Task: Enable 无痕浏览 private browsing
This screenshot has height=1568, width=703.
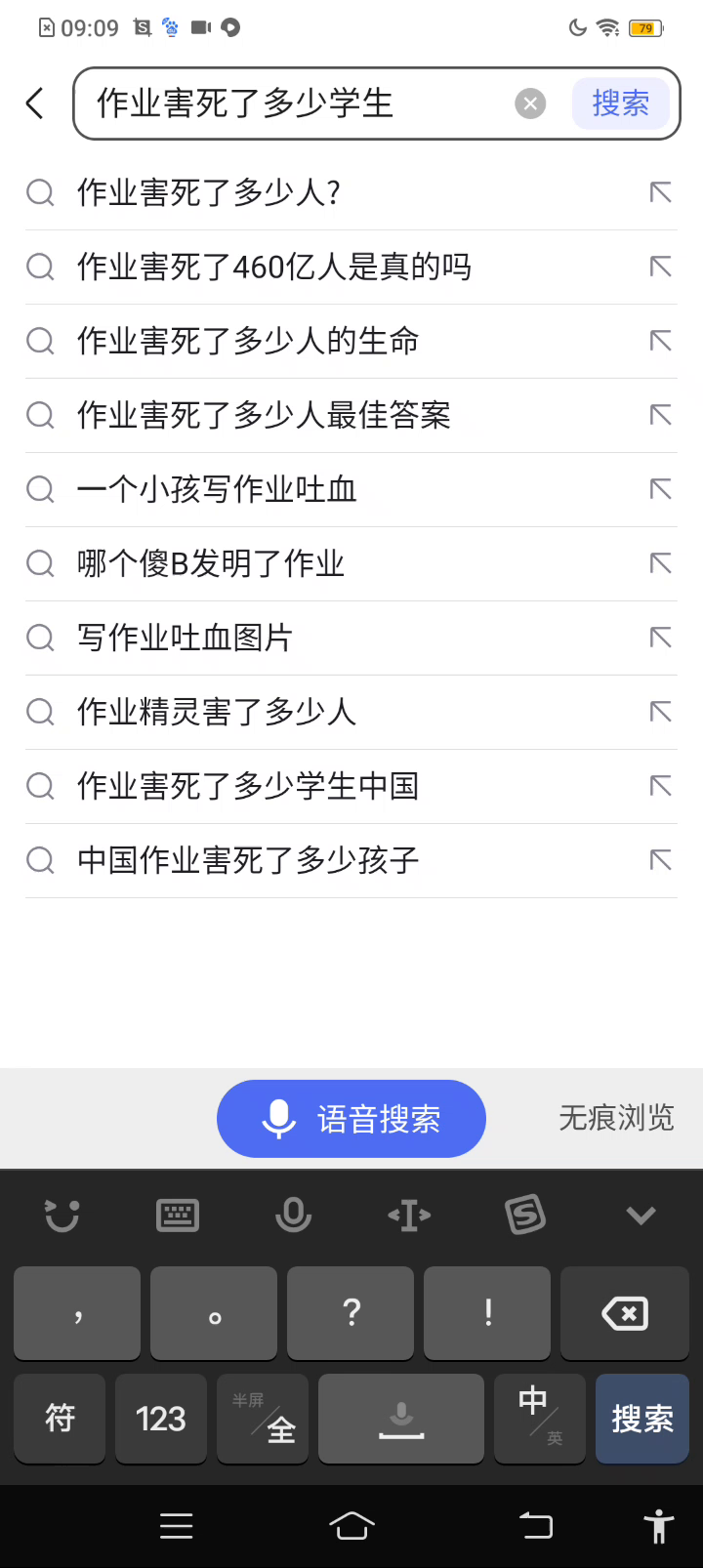Action: 616,1118
